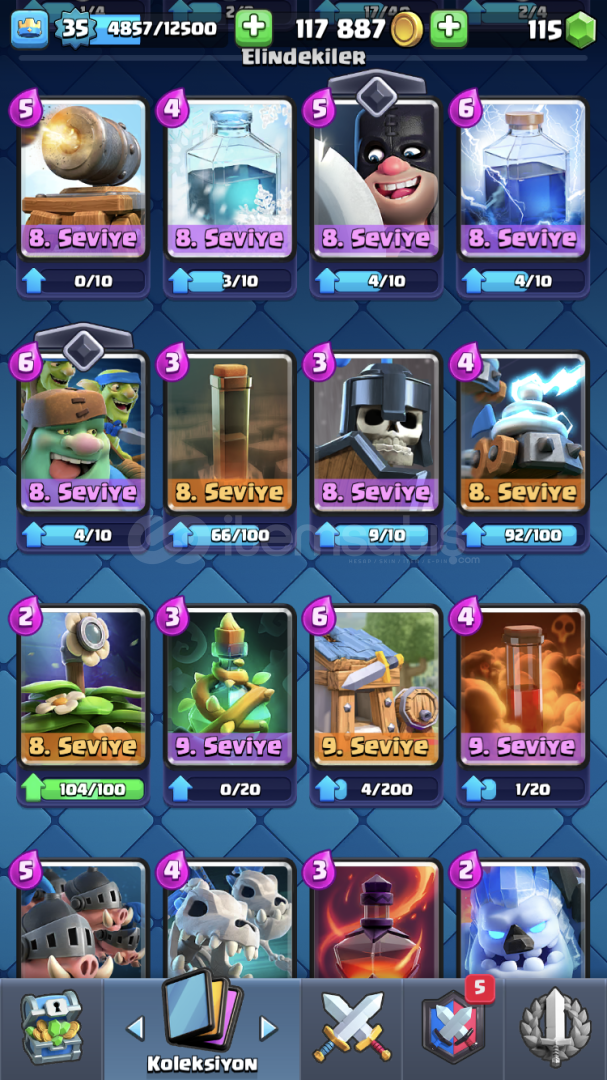Viewport: 607px width, 1080px height.
Task: Open the clan tab with 5 notifications
Action: (454, 1027)
